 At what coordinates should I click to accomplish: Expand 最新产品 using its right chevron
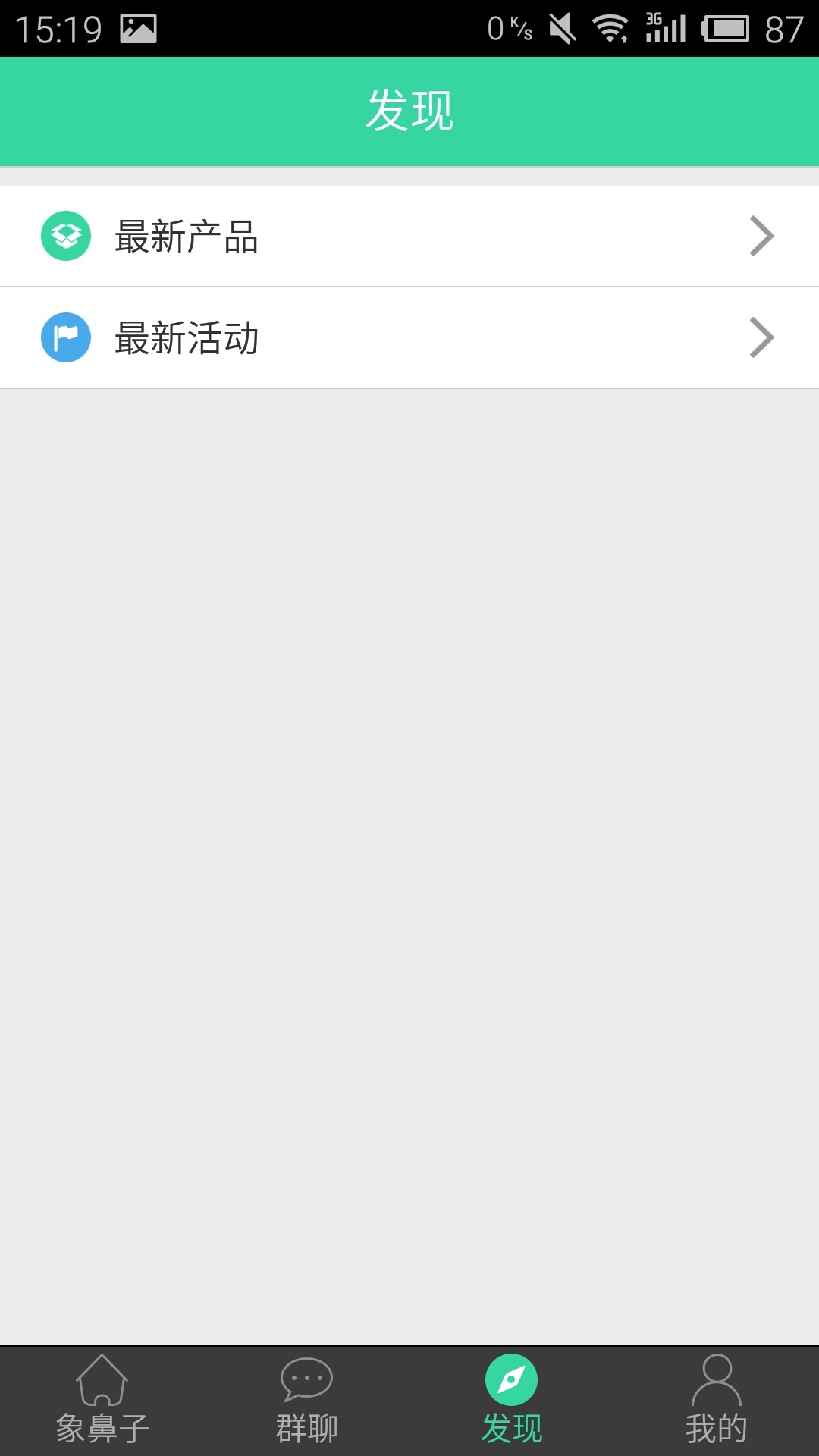[x=761, y=236]
